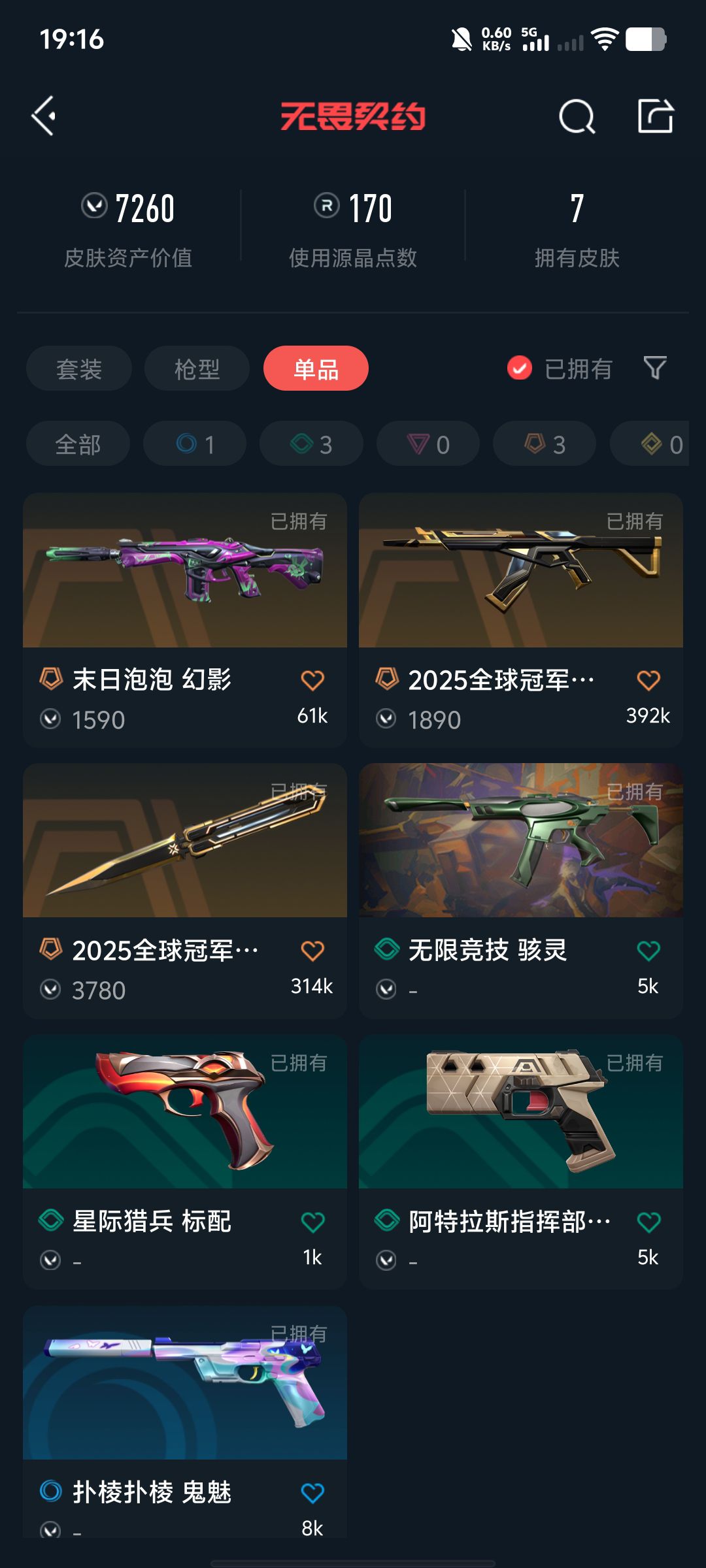Select the 单品 tab
This screenshot has height=1568, width=706.
coord(316,368)
